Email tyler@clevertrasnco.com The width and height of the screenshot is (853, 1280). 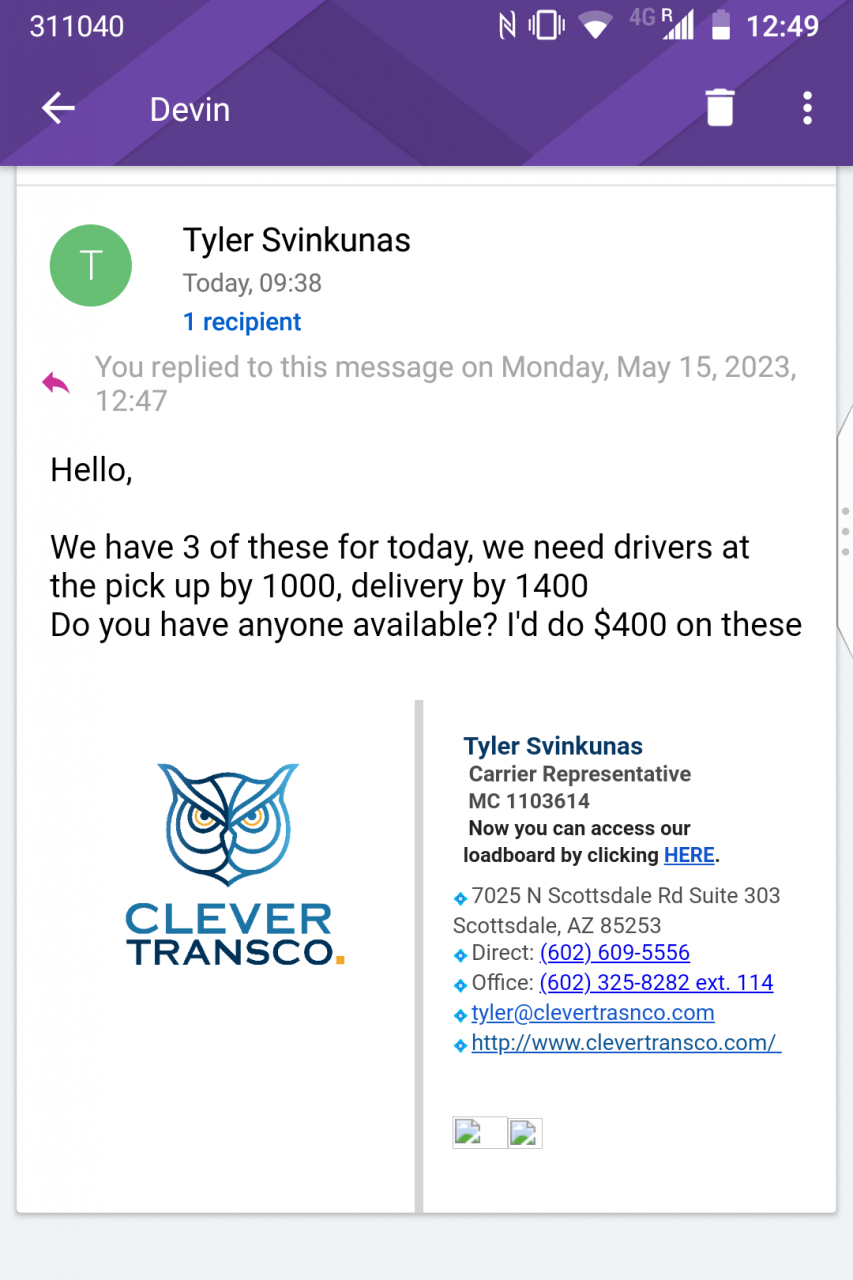click(x=592, y=1013)
